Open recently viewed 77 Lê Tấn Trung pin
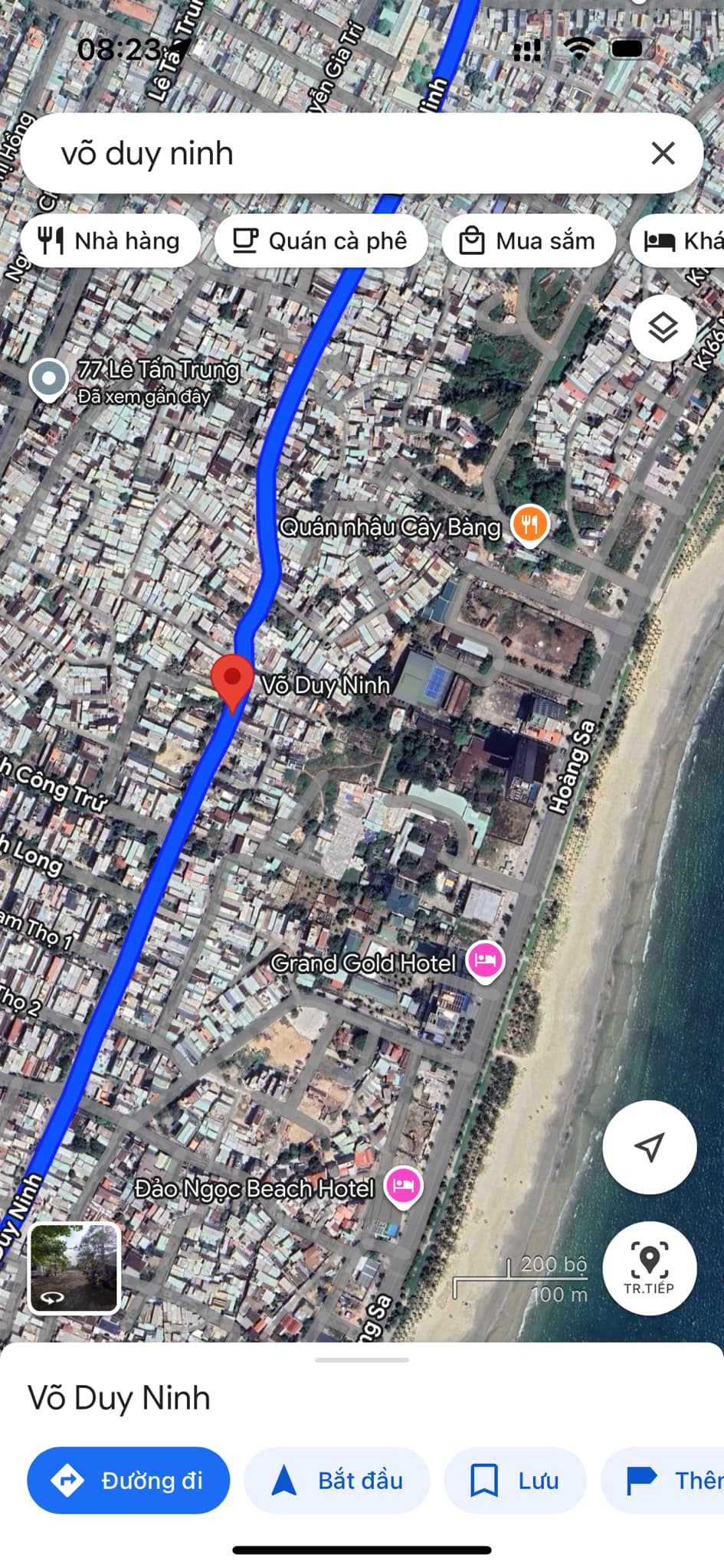This screenshot has height=1568, width=724. 49,378
